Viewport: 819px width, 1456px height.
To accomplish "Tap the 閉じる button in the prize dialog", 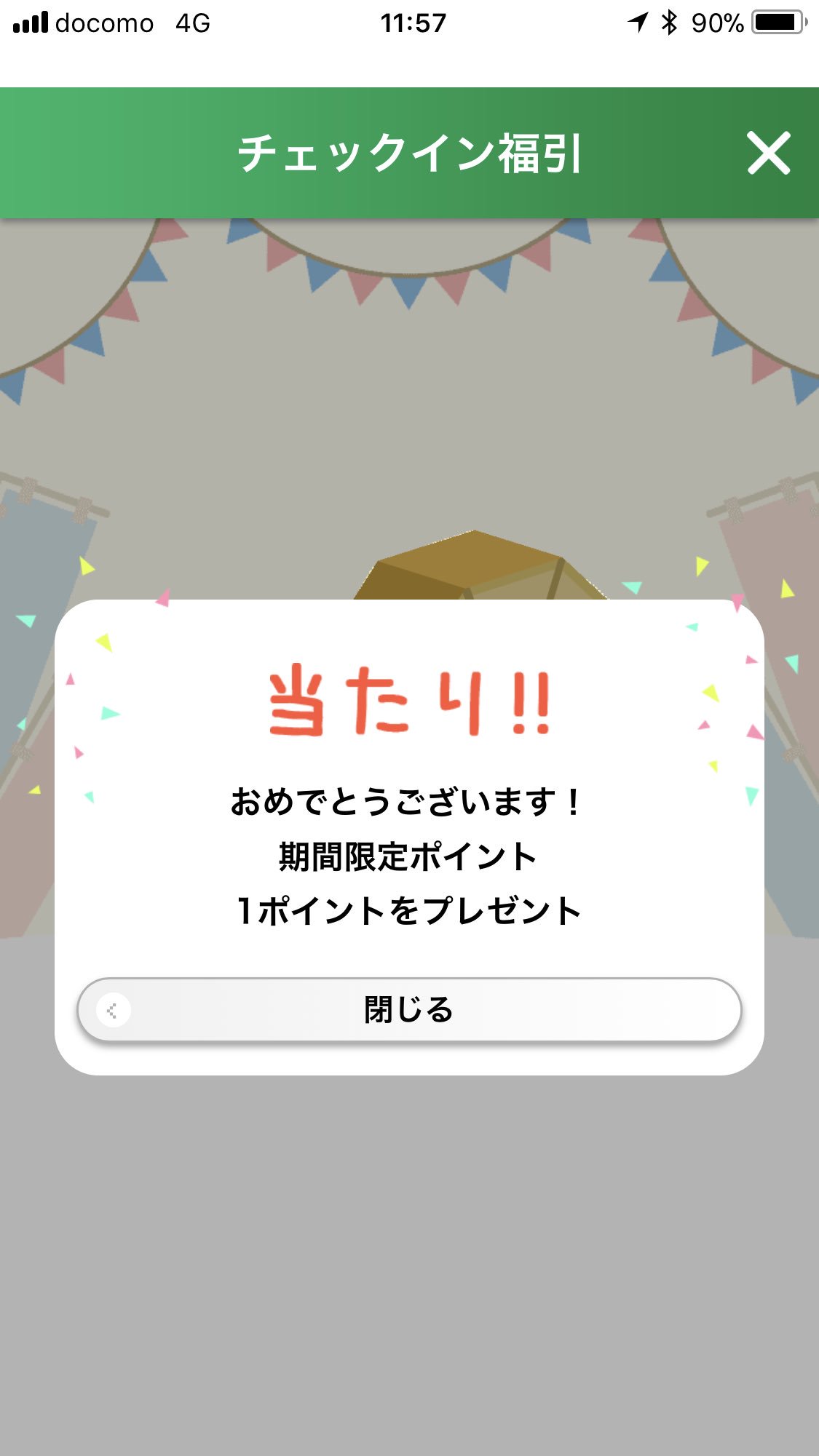I will (409, 1010).
